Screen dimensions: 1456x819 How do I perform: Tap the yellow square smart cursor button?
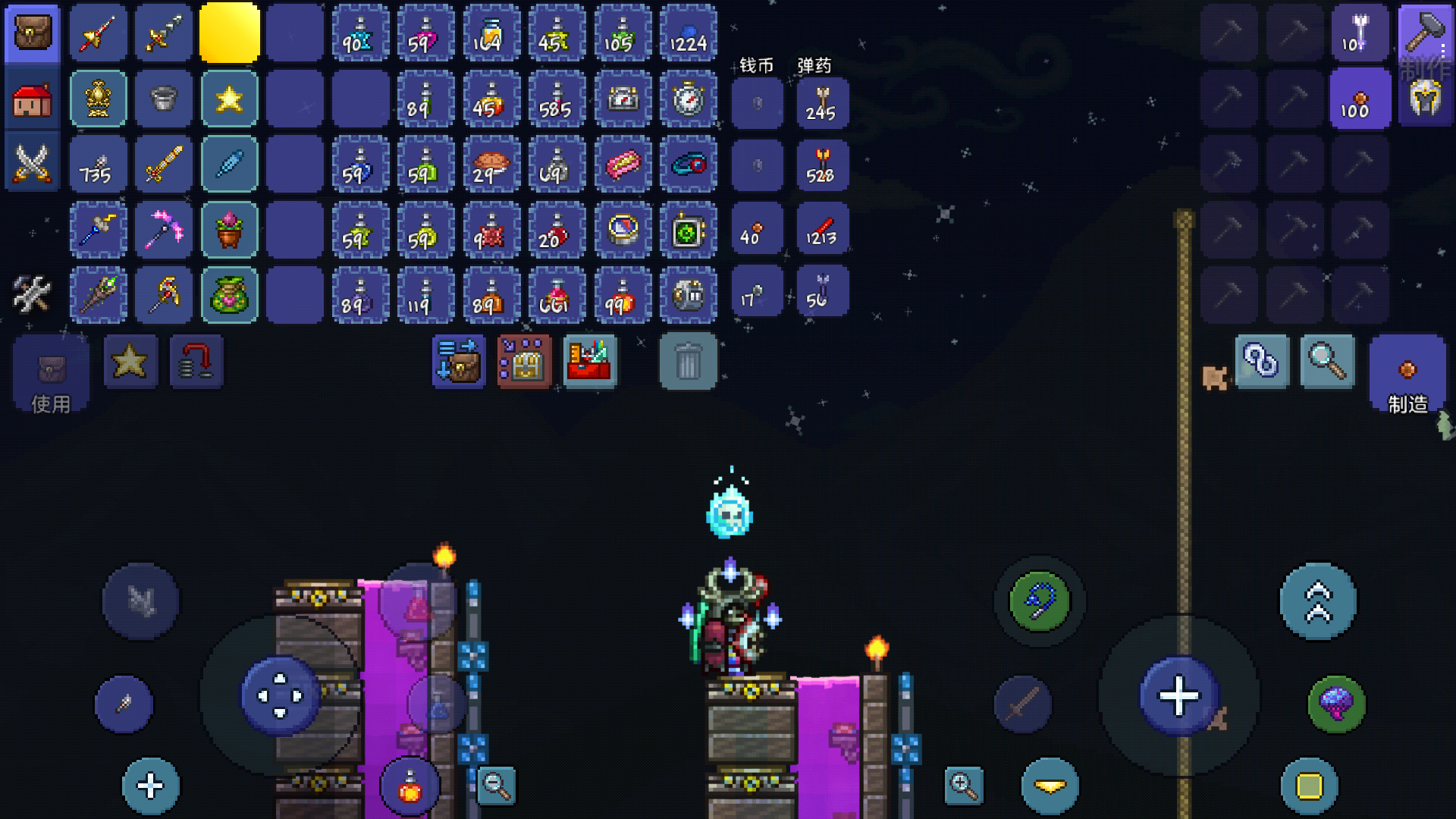1309,786
